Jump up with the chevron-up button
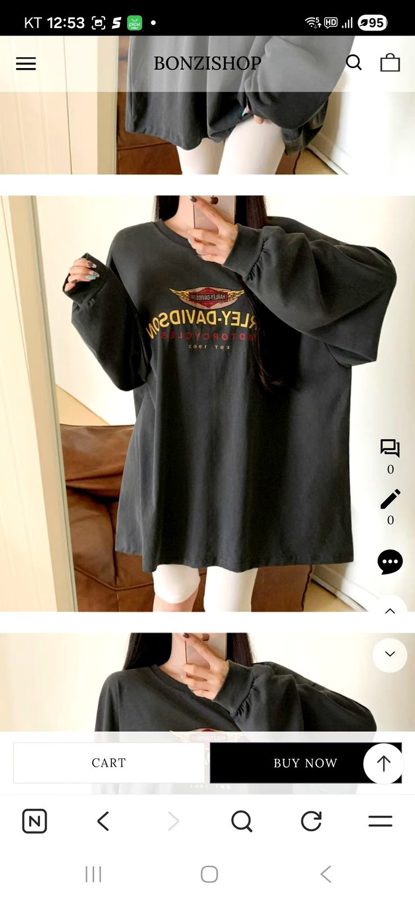 [390, 611]
